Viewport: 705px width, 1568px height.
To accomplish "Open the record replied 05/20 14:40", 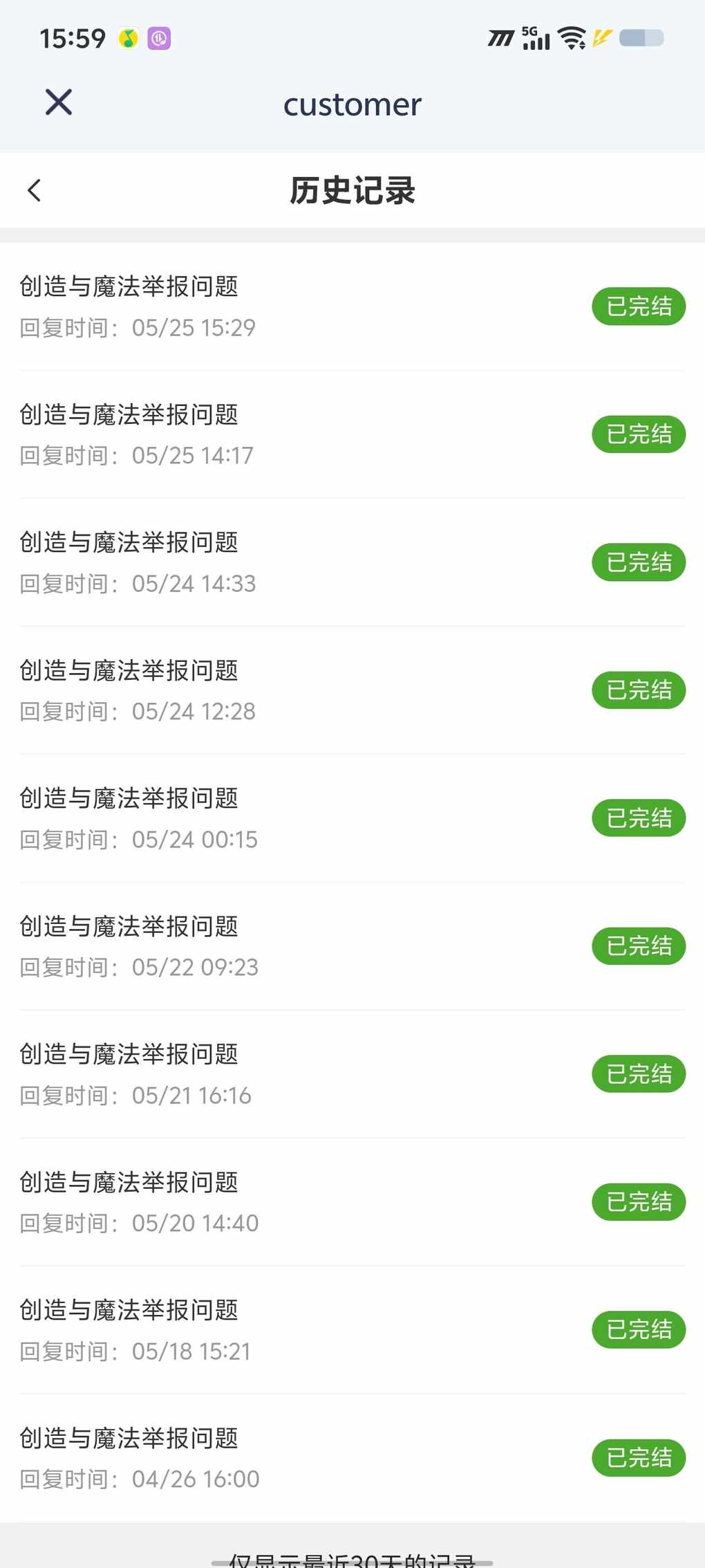I will (352, 1202).
